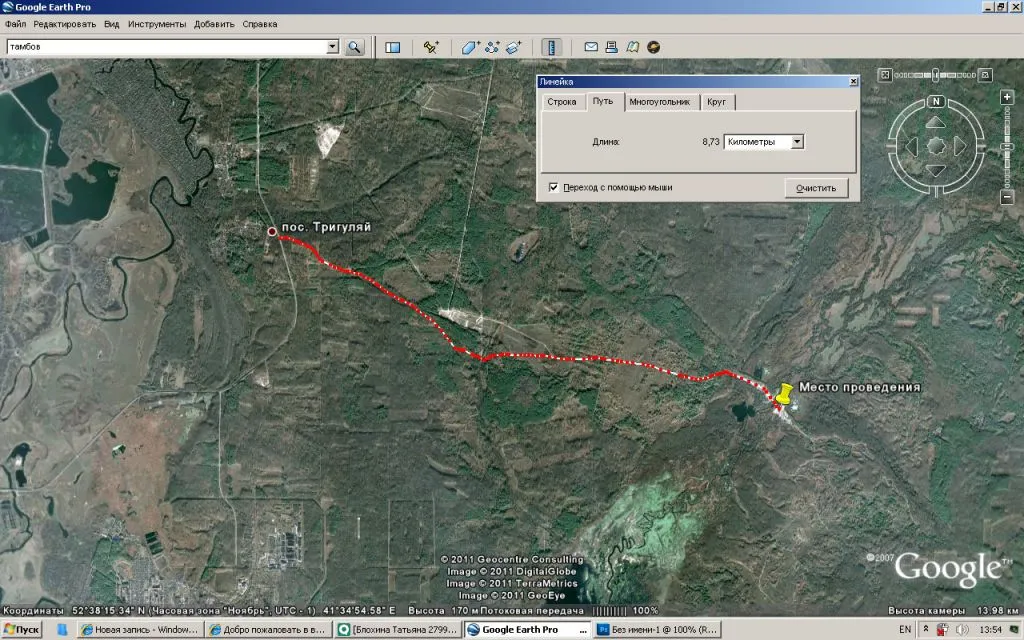Screen dimensions: 1024x640
Task: Close the Линейка dialog
Action: tap(853, 82)
